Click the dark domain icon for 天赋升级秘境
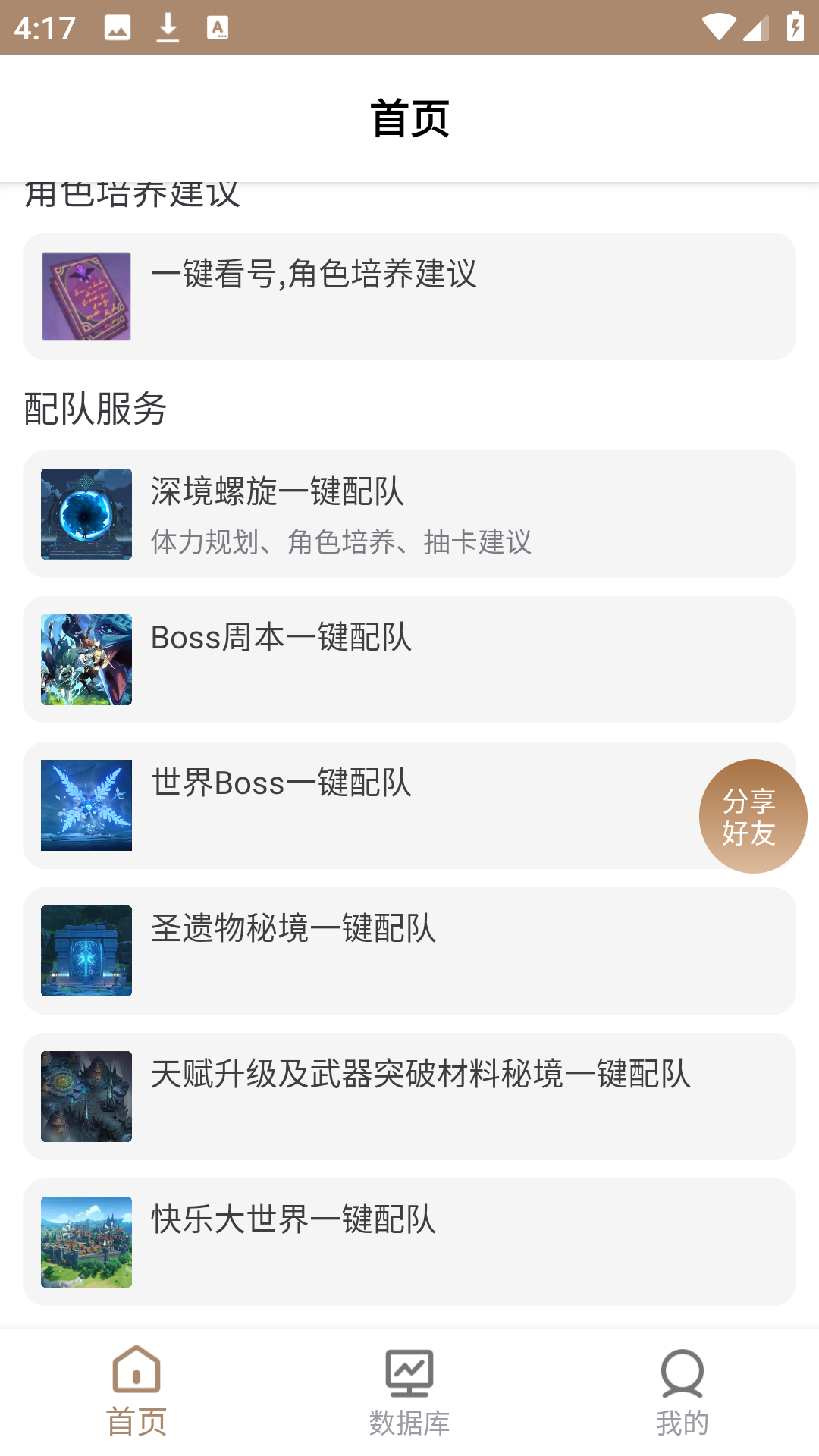 coord(86,1096)
